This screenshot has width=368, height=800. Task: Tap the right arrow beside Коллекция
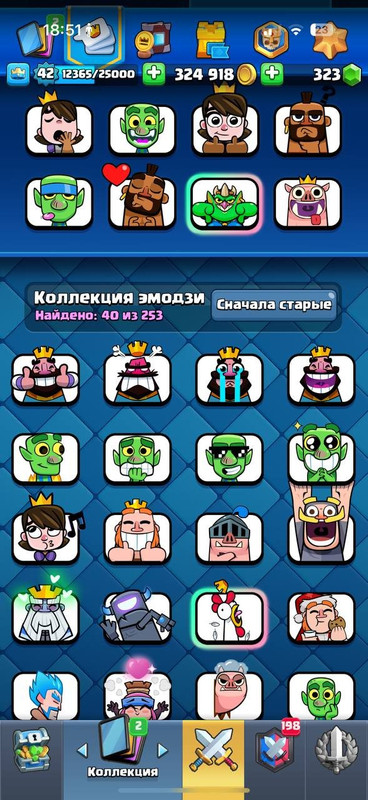(162, 749)
